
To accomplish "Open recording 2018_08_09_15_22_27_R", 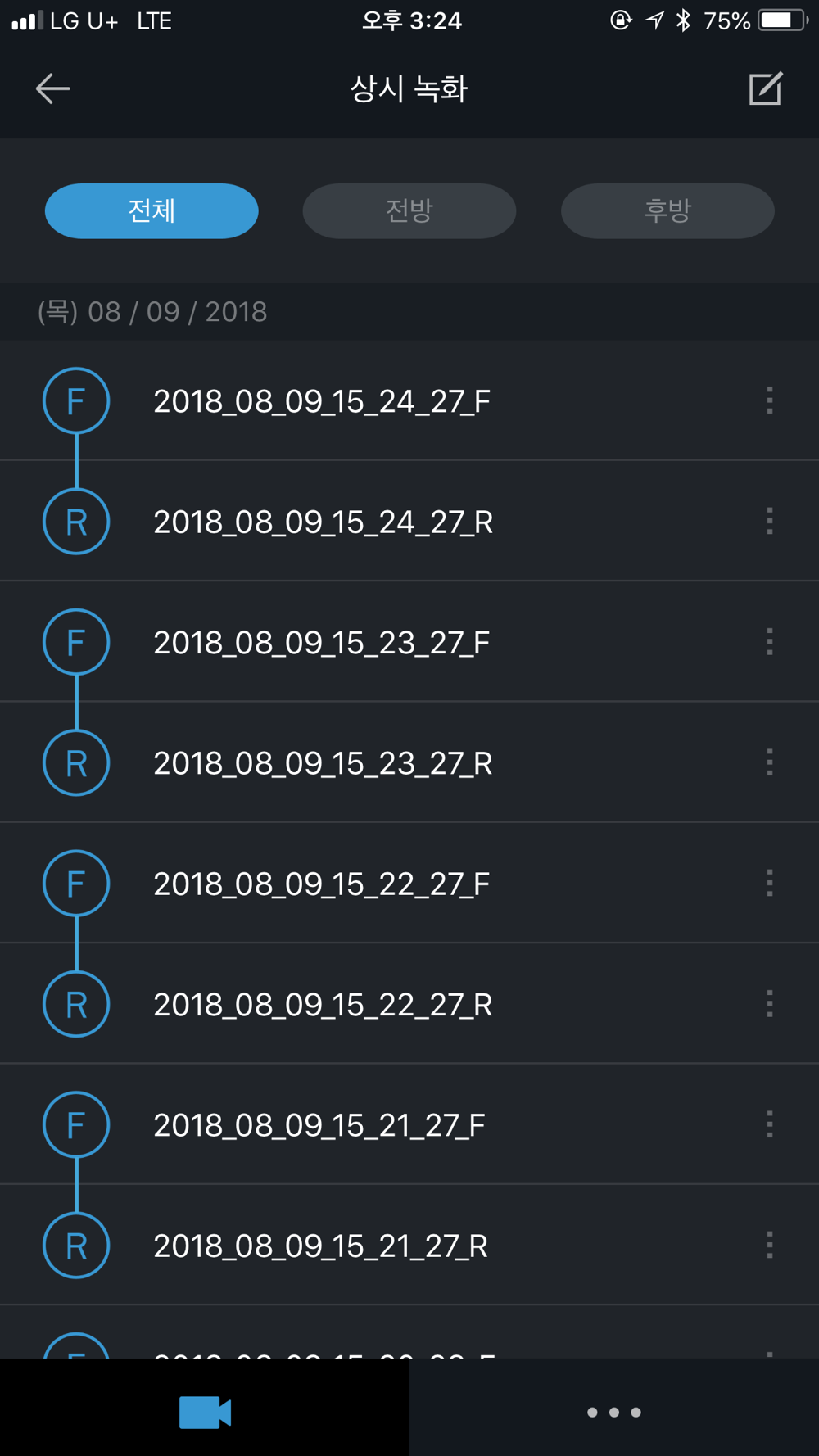I will [409, 1004].
